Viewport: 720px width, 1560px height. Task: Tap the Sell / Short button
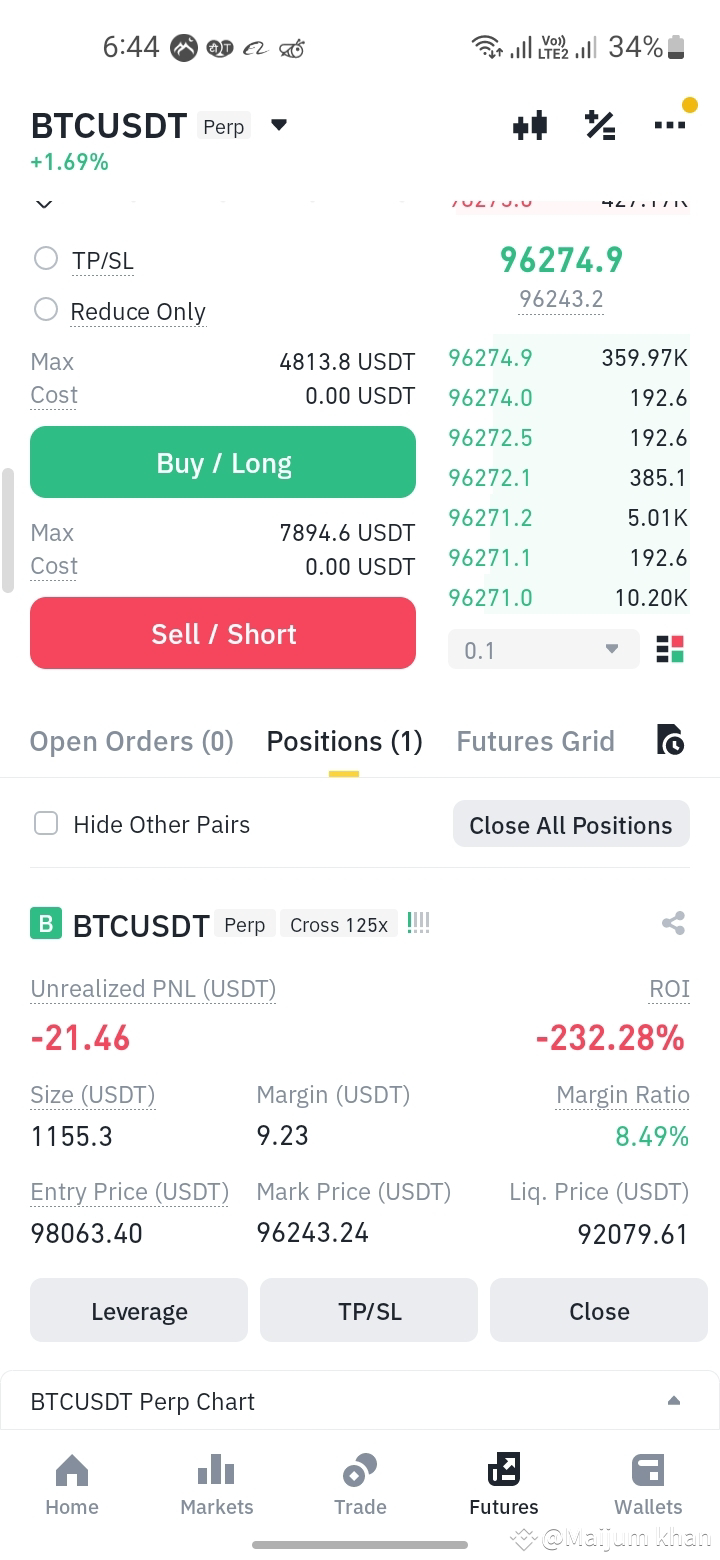tap(223, 633)
